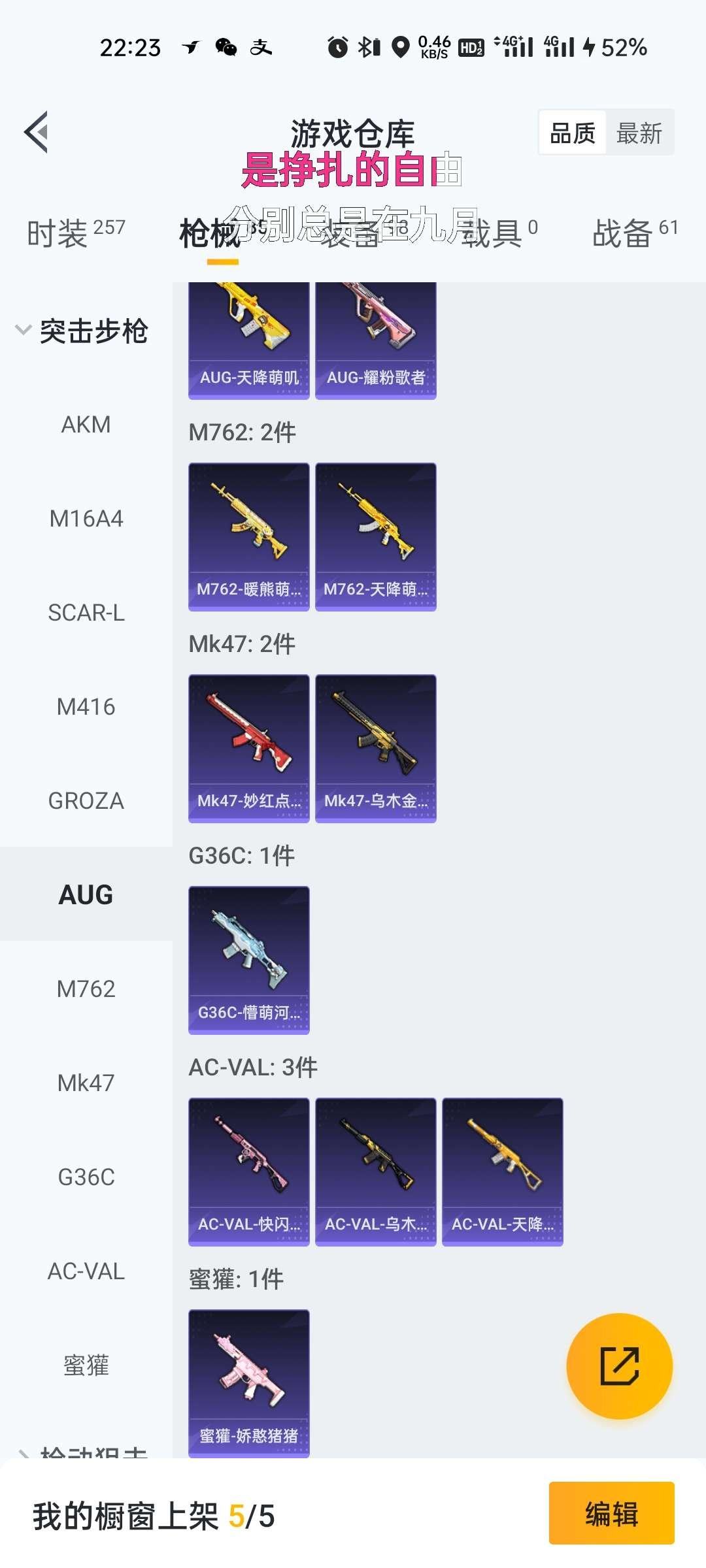706x1568 pixels.
Task: Open the M762-暖熊萌 skin card
Action: pos(248,537)
